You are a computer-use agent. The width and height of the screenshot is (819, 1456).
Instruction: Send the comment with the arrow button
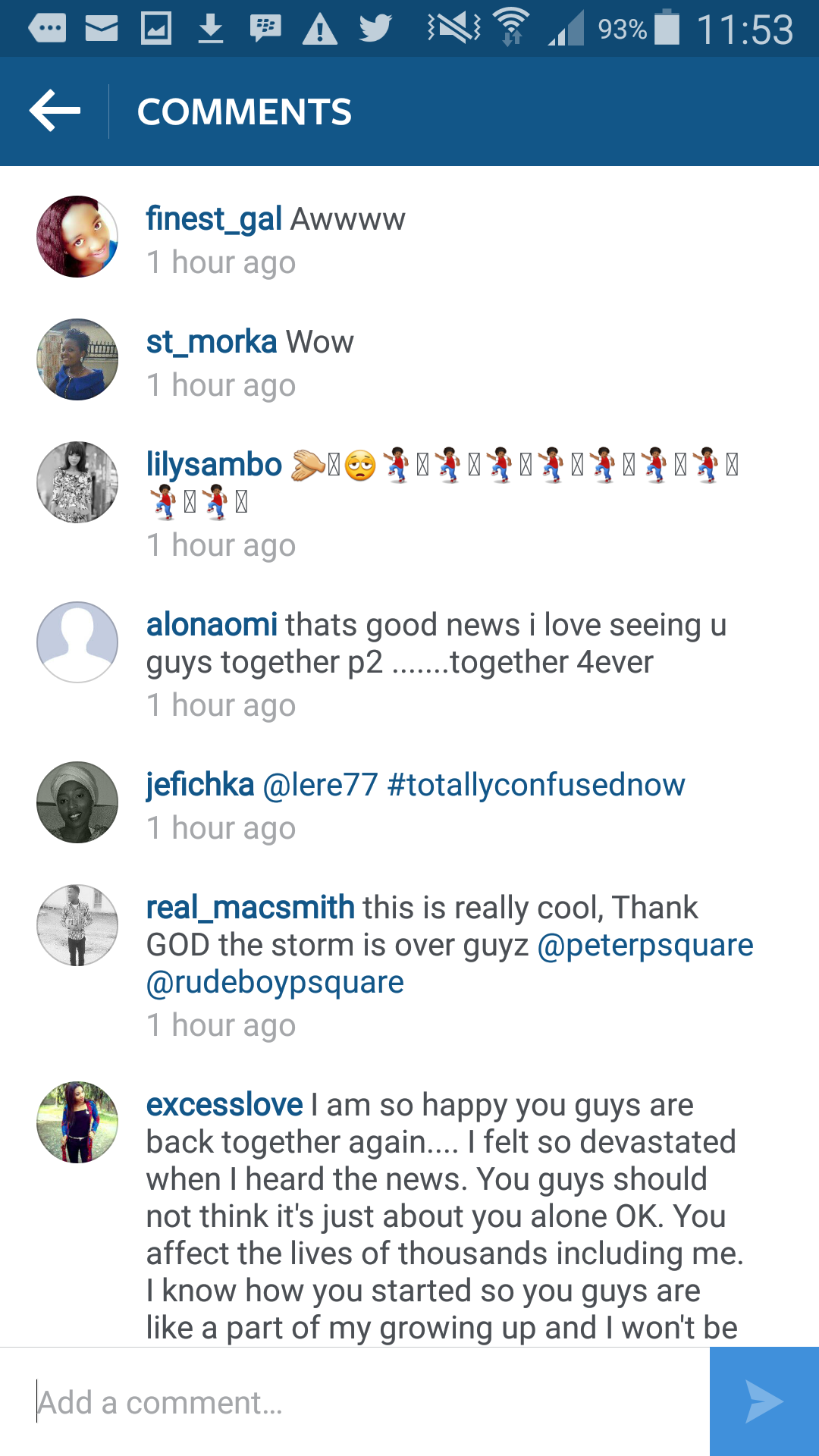tap(764, 1401)
